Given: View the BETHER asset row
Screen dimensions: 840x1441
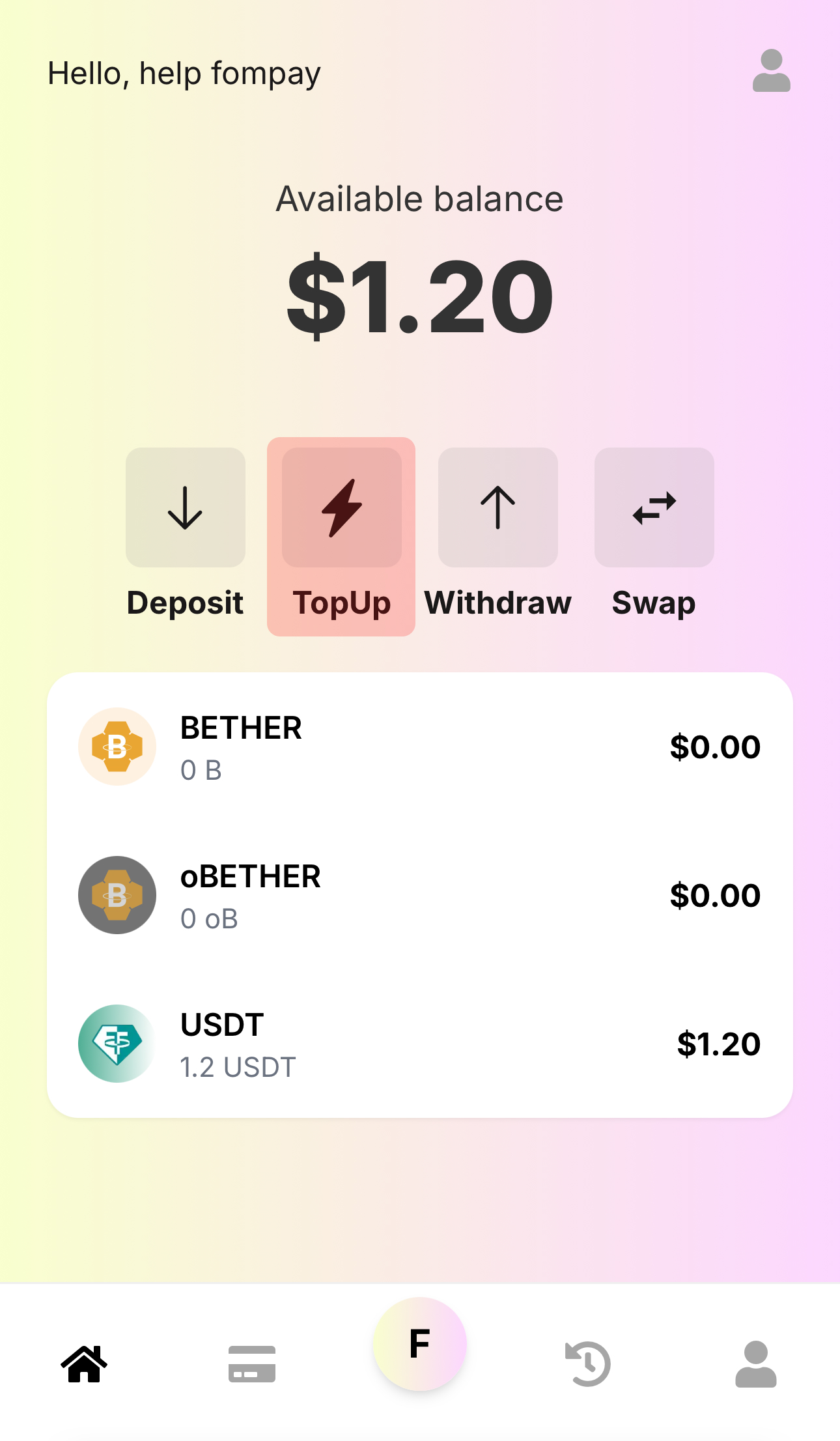Looking at the screenshot, I should coord(419,747).
